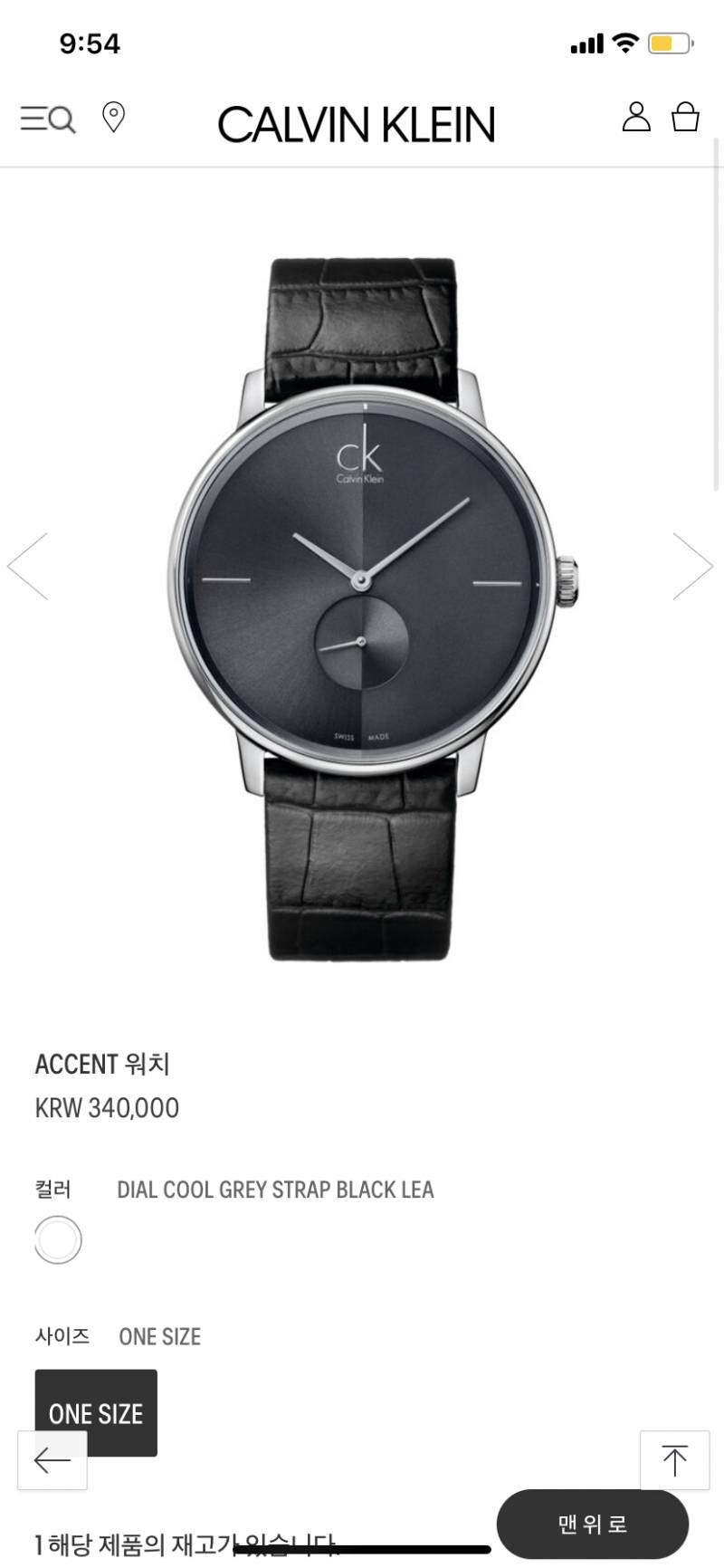The width and height of the screenshot is (724, 1568).
Task: Open the shopping bag
Action: [685, 117]
